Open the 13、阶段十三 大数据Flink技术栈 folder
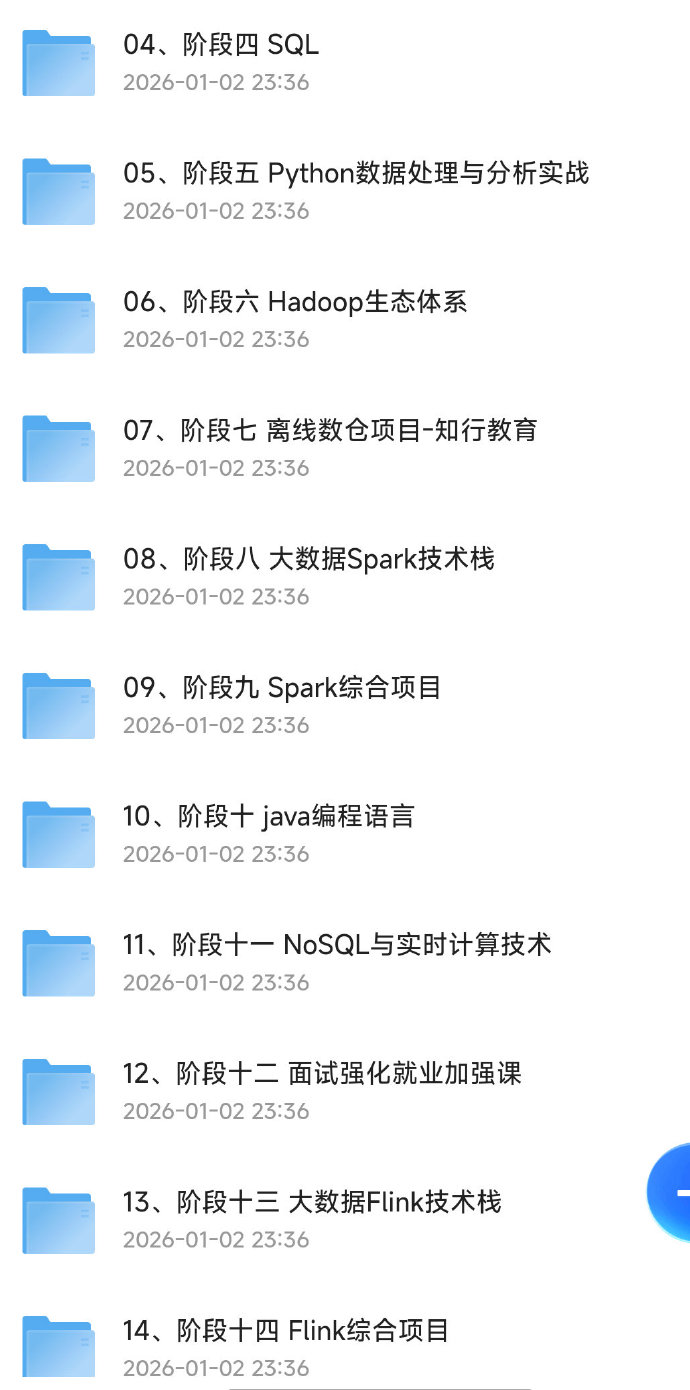The width and height of the screenshot is (690, 1390). click(312, 1202)
